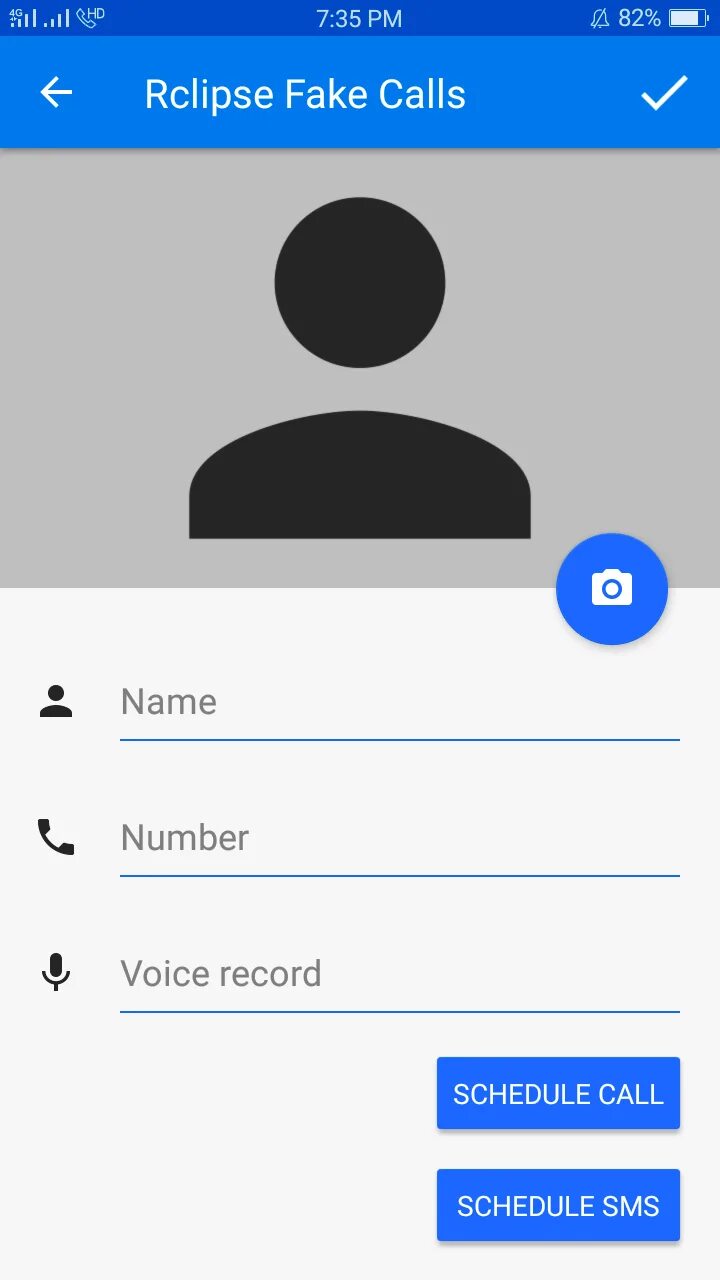720x1280 pixels.
Task: Select the person icon beside the Name field
Action: click(55, 701)
